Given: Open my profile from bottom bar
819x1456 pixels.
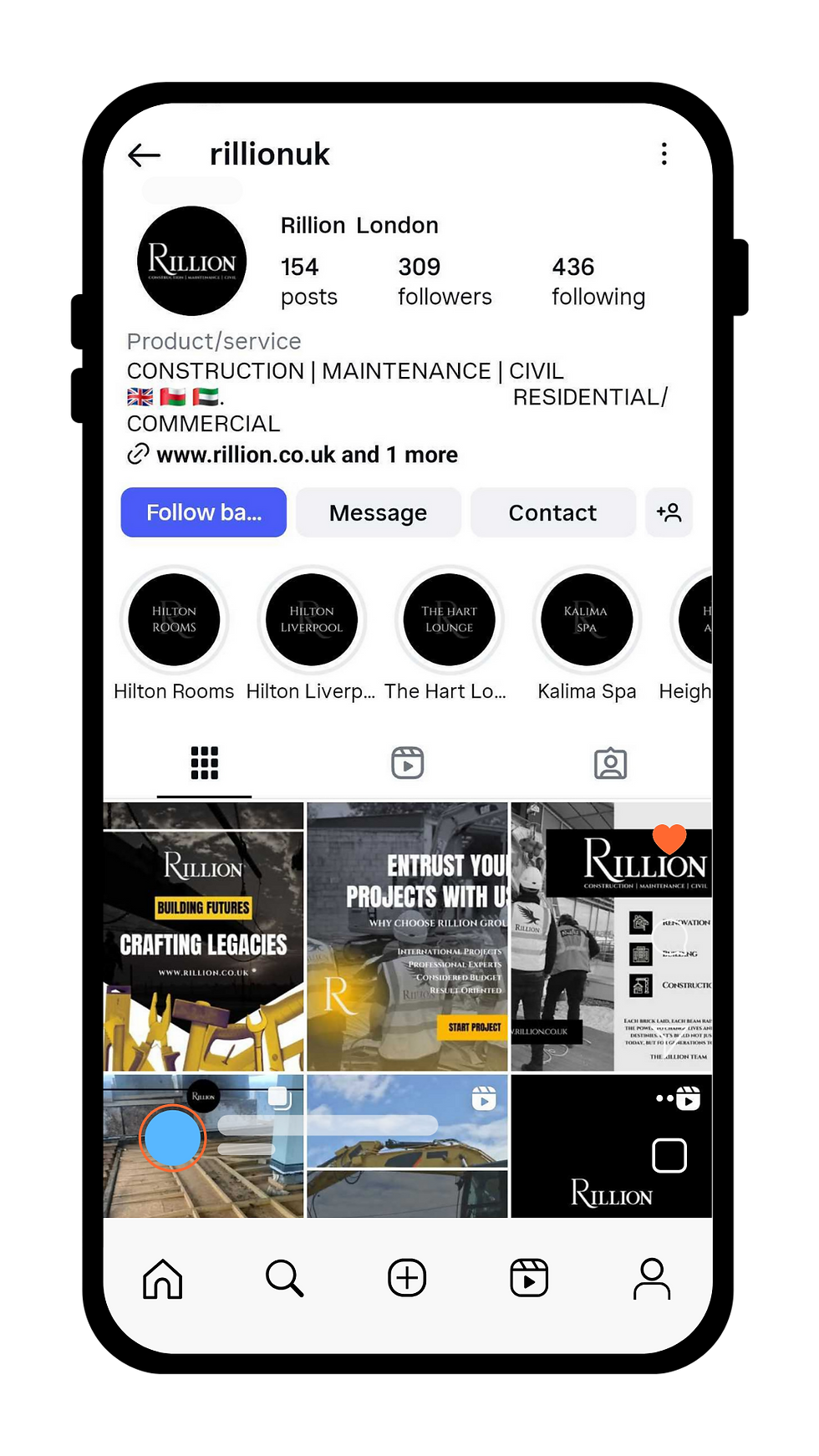Looking at the screenshot, I should (651, 1279).
